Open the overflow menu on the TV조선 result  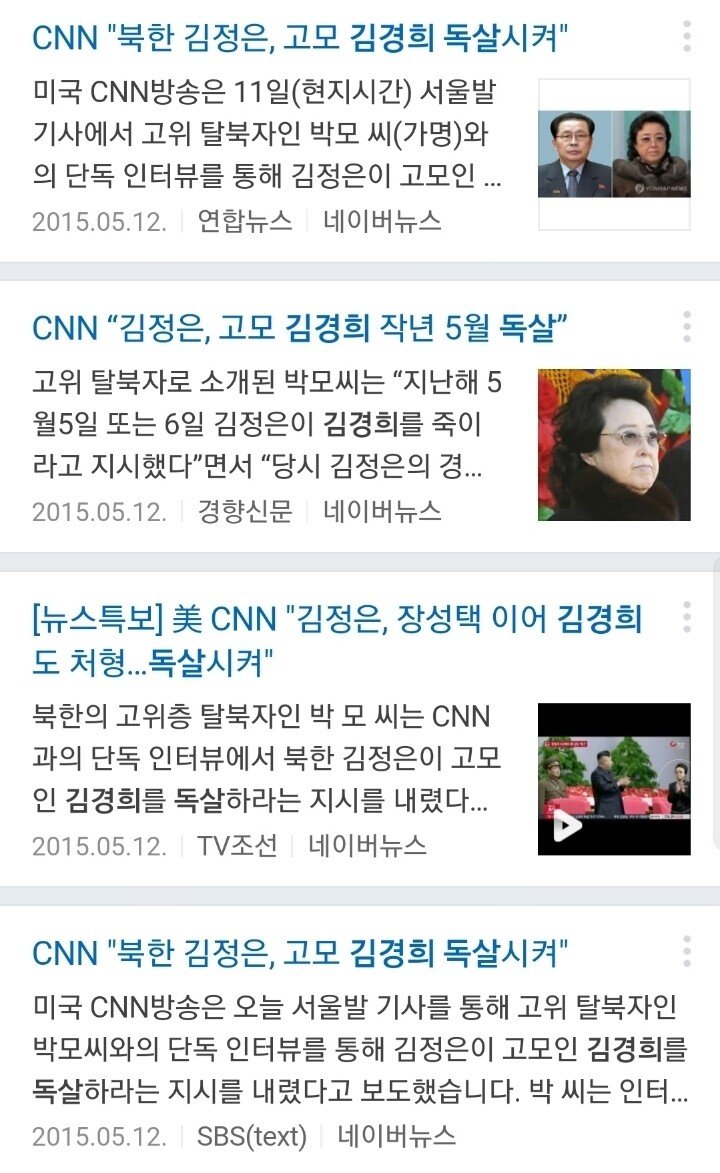[686, 617]
